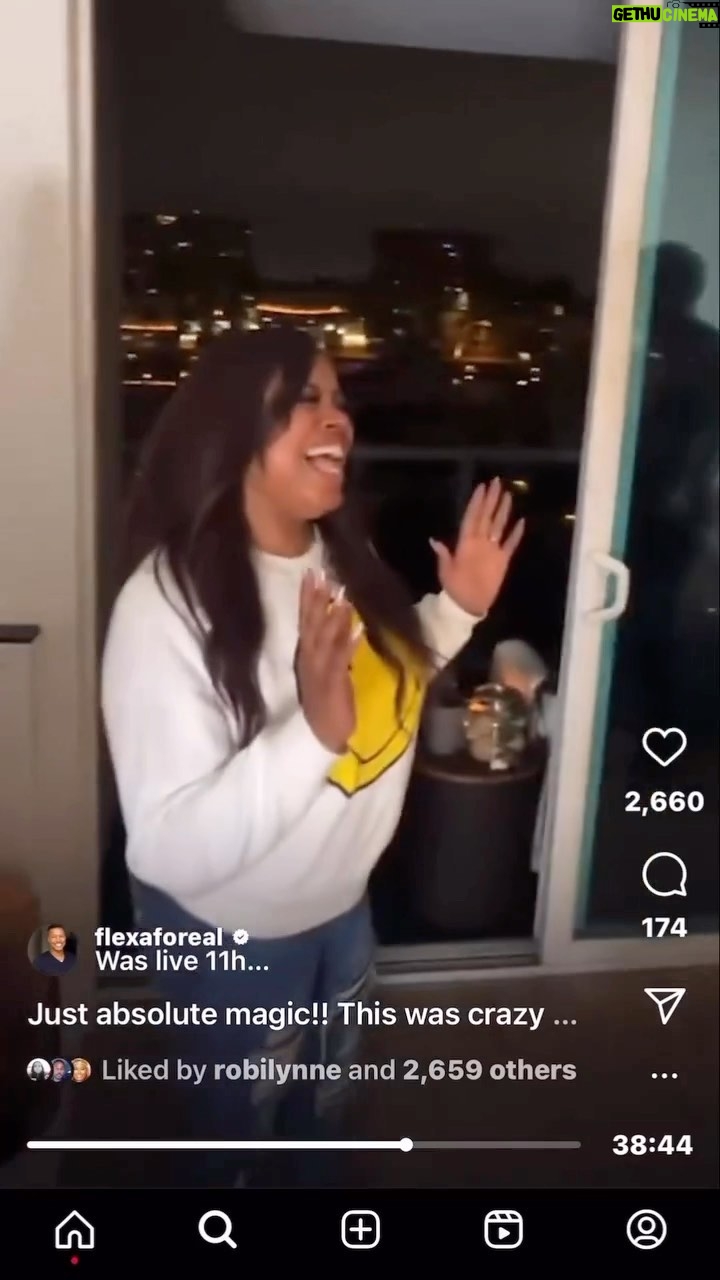Go to the Home tab
This screenshot has width=720, height=1280.
(74, 1230)
